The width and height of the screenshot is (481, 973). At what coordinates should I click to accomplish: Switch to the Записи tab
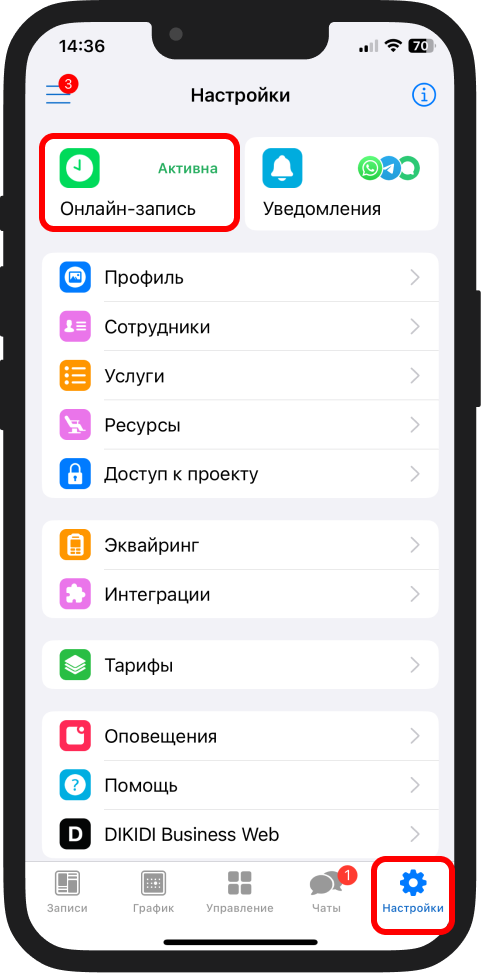(x=67, y=892)
